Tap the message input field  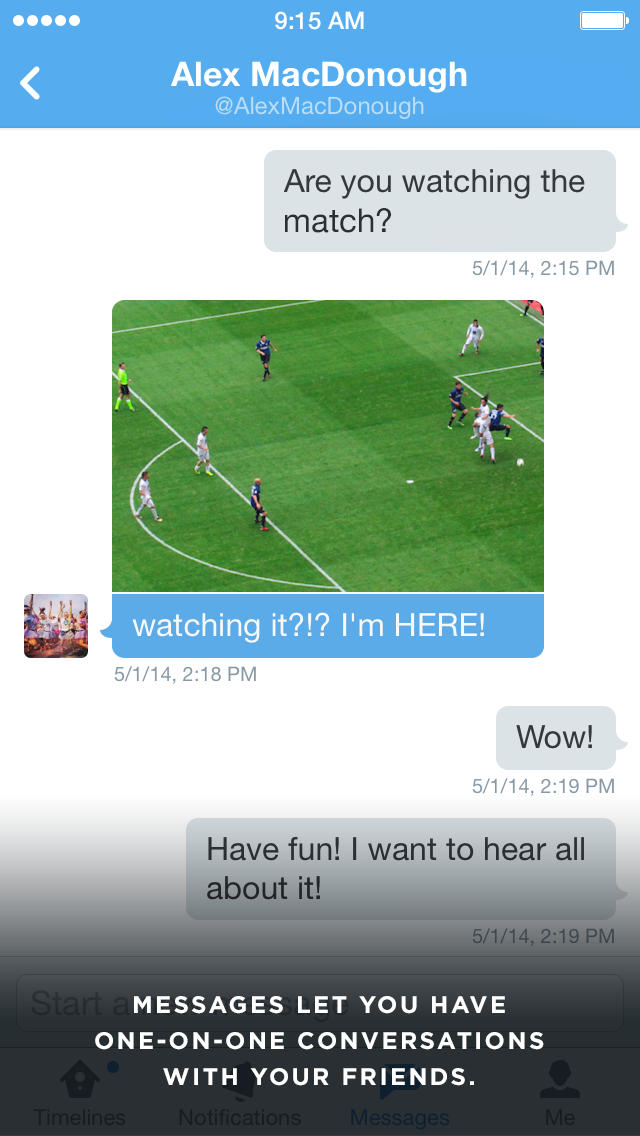pos(320,1002)
